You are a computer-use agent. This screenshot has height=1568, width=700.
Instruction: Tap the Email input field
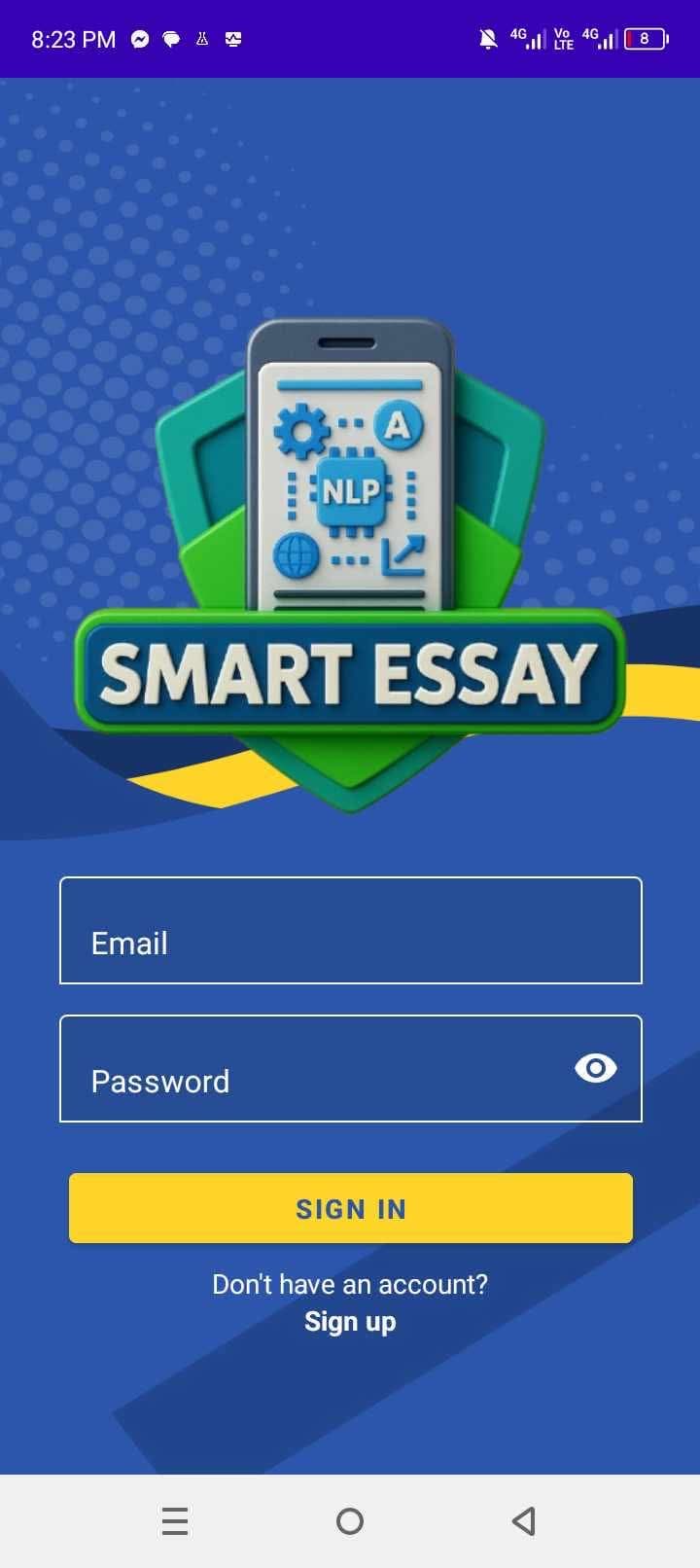350,931
